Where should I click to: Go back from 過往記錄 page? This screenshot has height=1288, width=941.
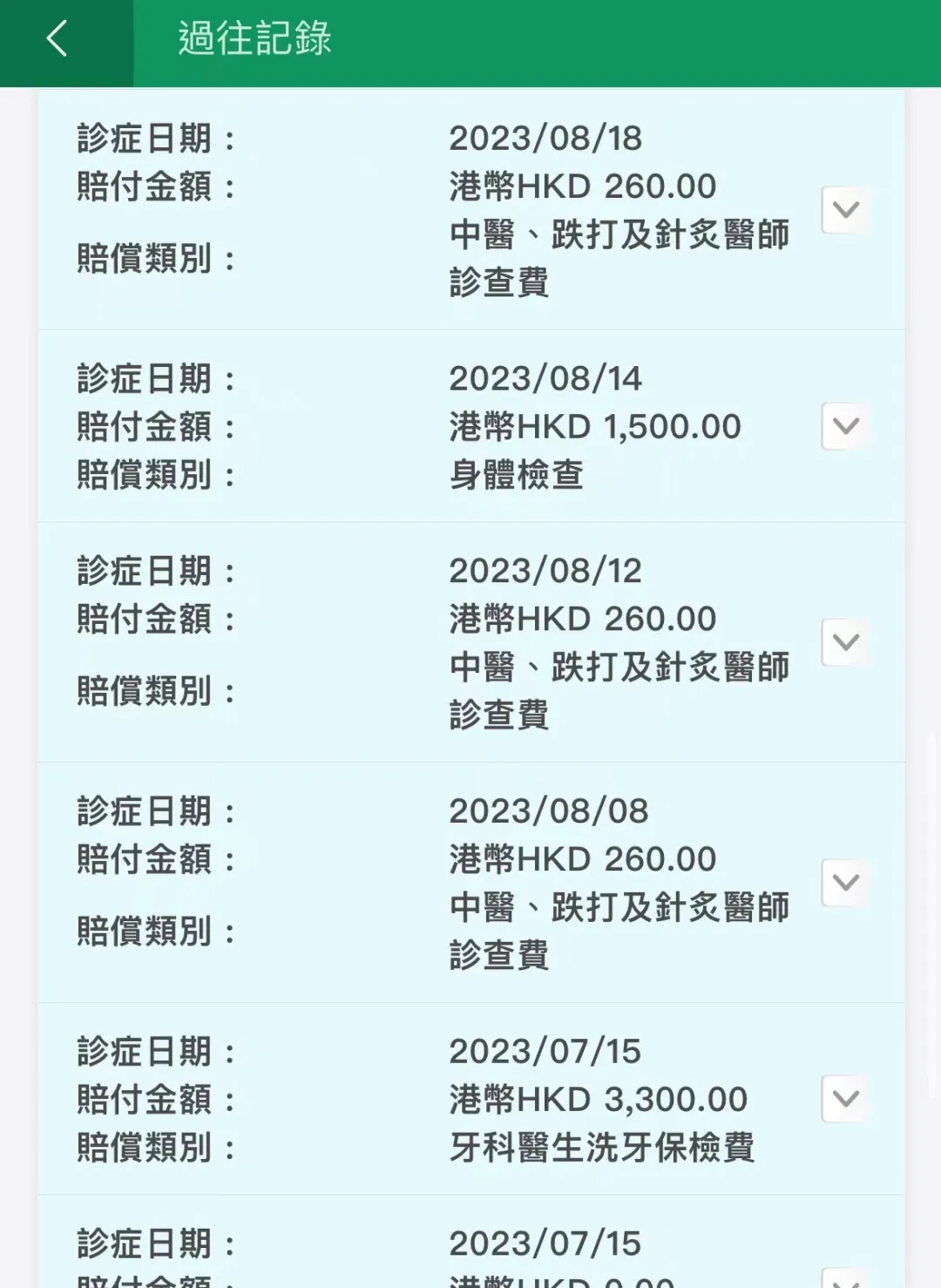58,39
